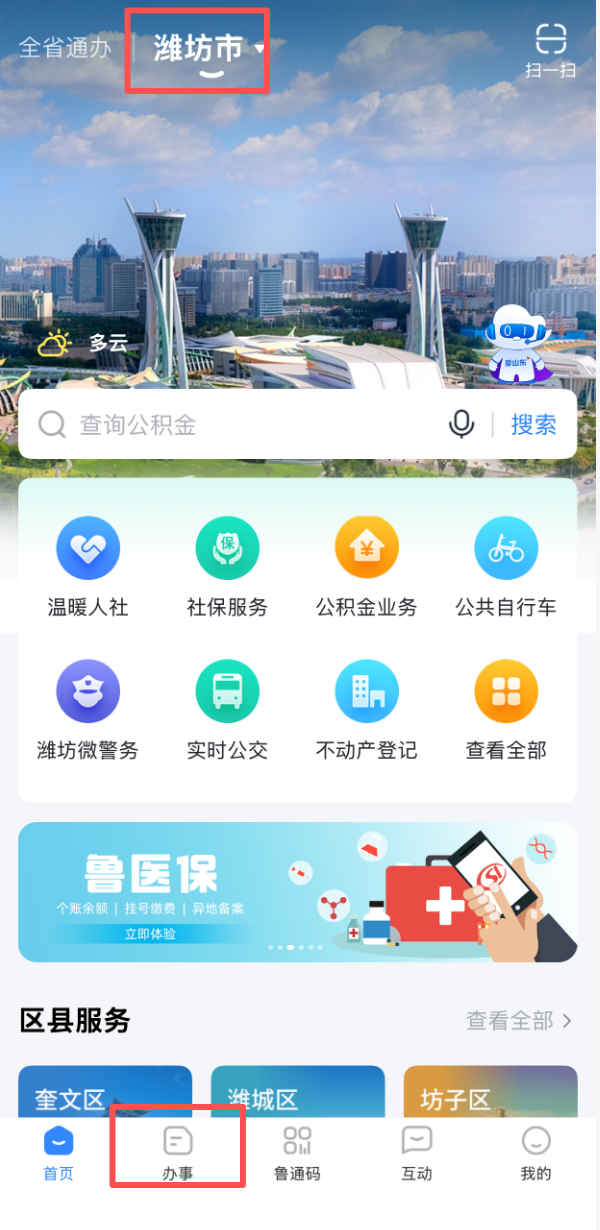Switch to the 鲁通码 tab
Screen dimensions: 600x1230
(297, 1153)
